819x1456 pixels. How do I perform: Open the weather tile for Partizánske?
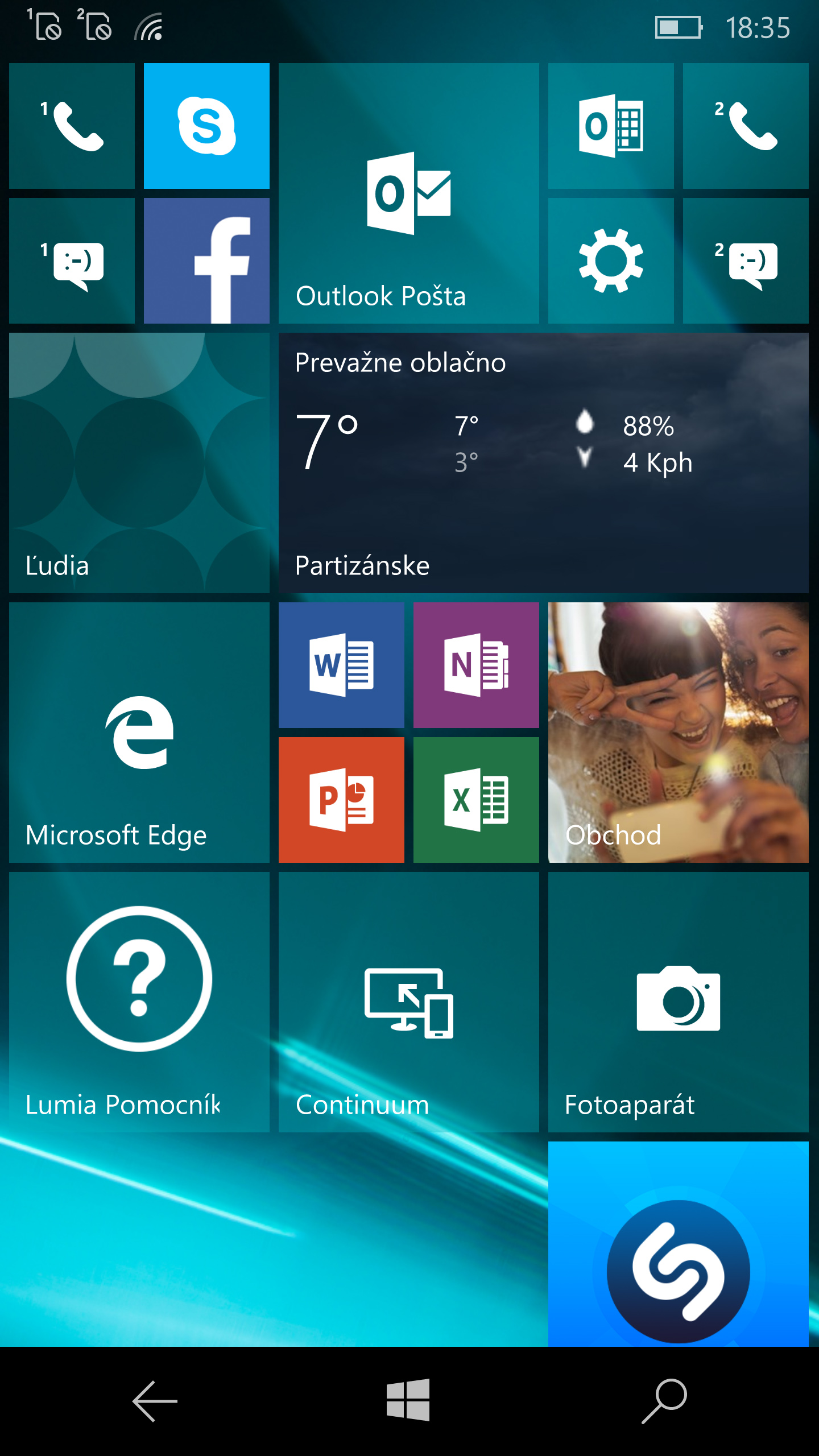(544, 463)
